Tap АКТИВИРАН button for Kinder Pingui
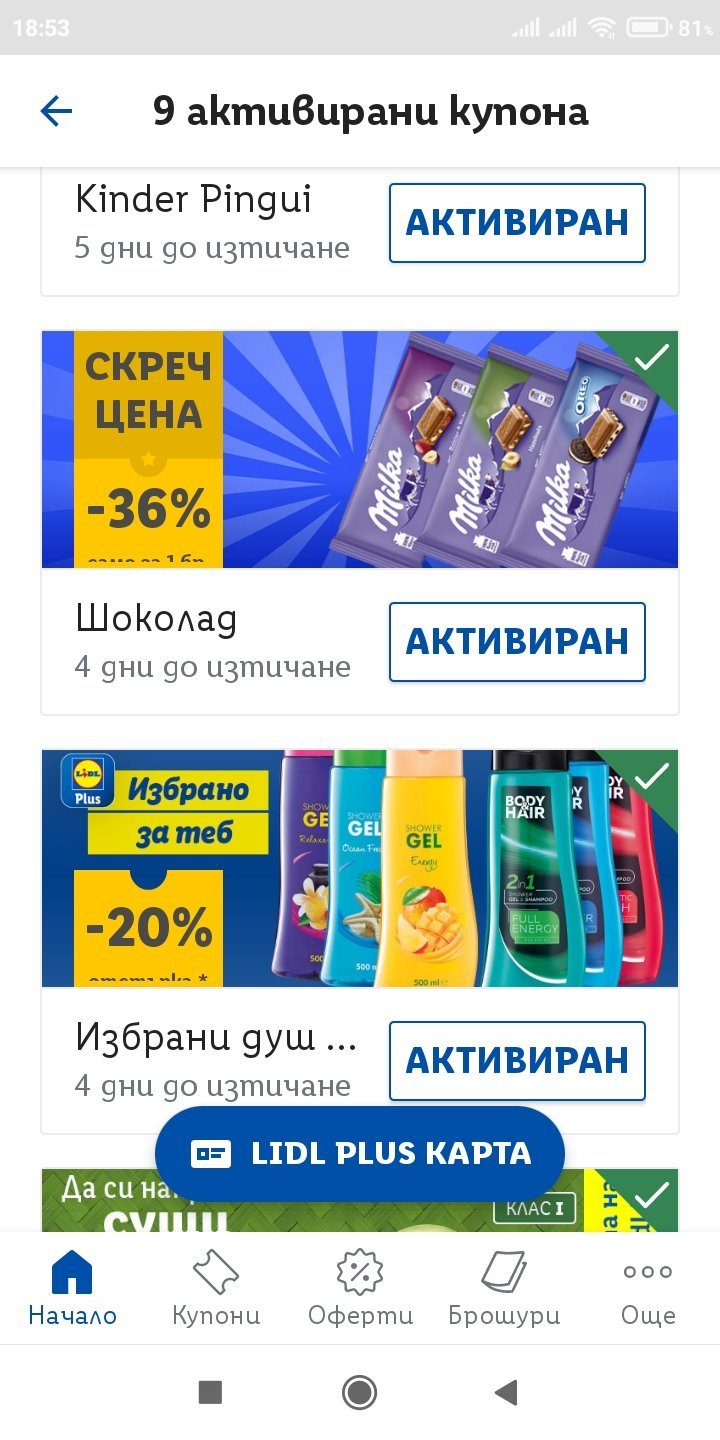 coord(517,223)
